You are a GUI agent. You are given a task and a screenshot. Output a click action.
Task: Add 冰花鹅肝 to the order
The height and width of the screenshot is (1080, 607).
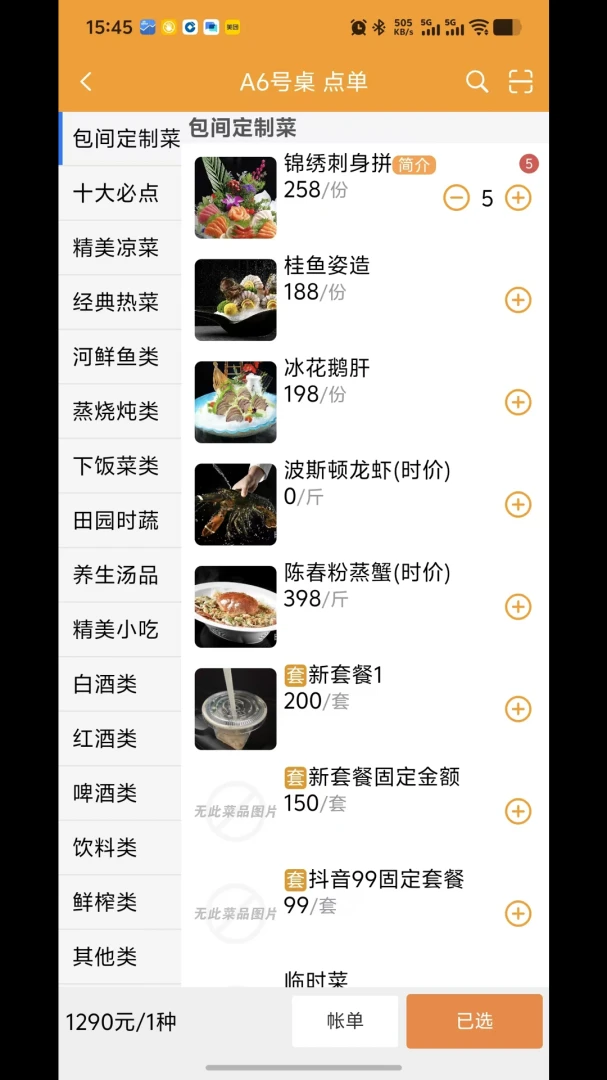click(x=518, y=402)
